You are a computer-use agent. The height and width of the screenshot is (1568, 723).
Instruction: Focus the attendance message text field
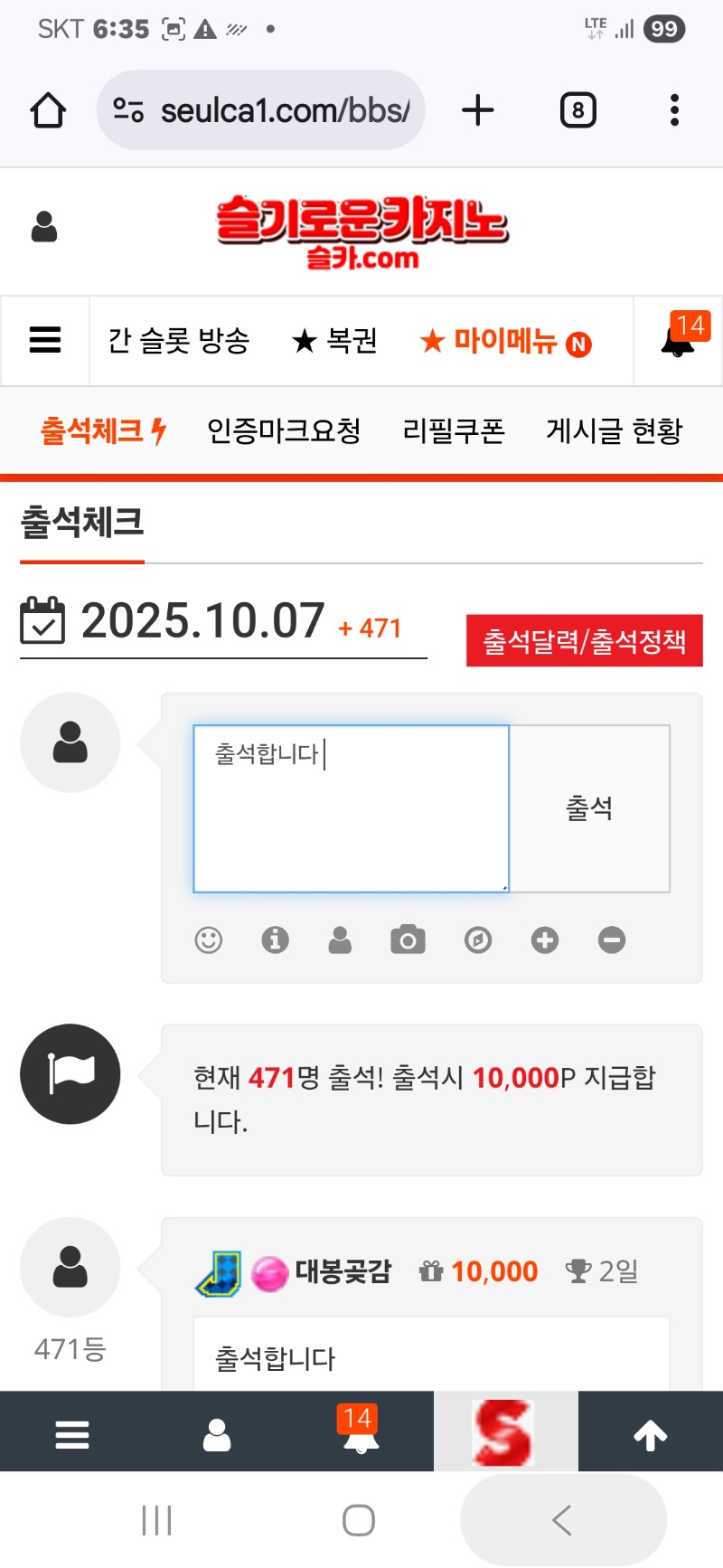351,808
